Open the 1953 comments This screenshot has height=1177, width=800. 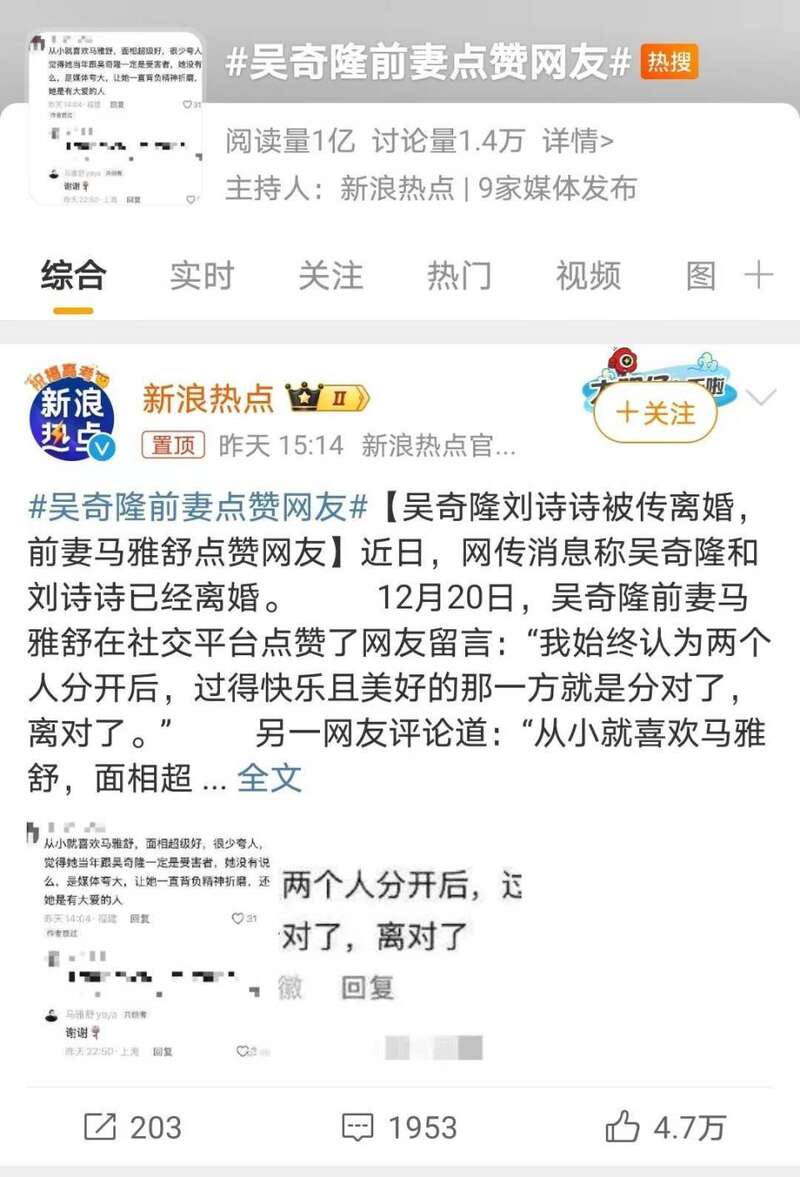[x=399, y=1128]
